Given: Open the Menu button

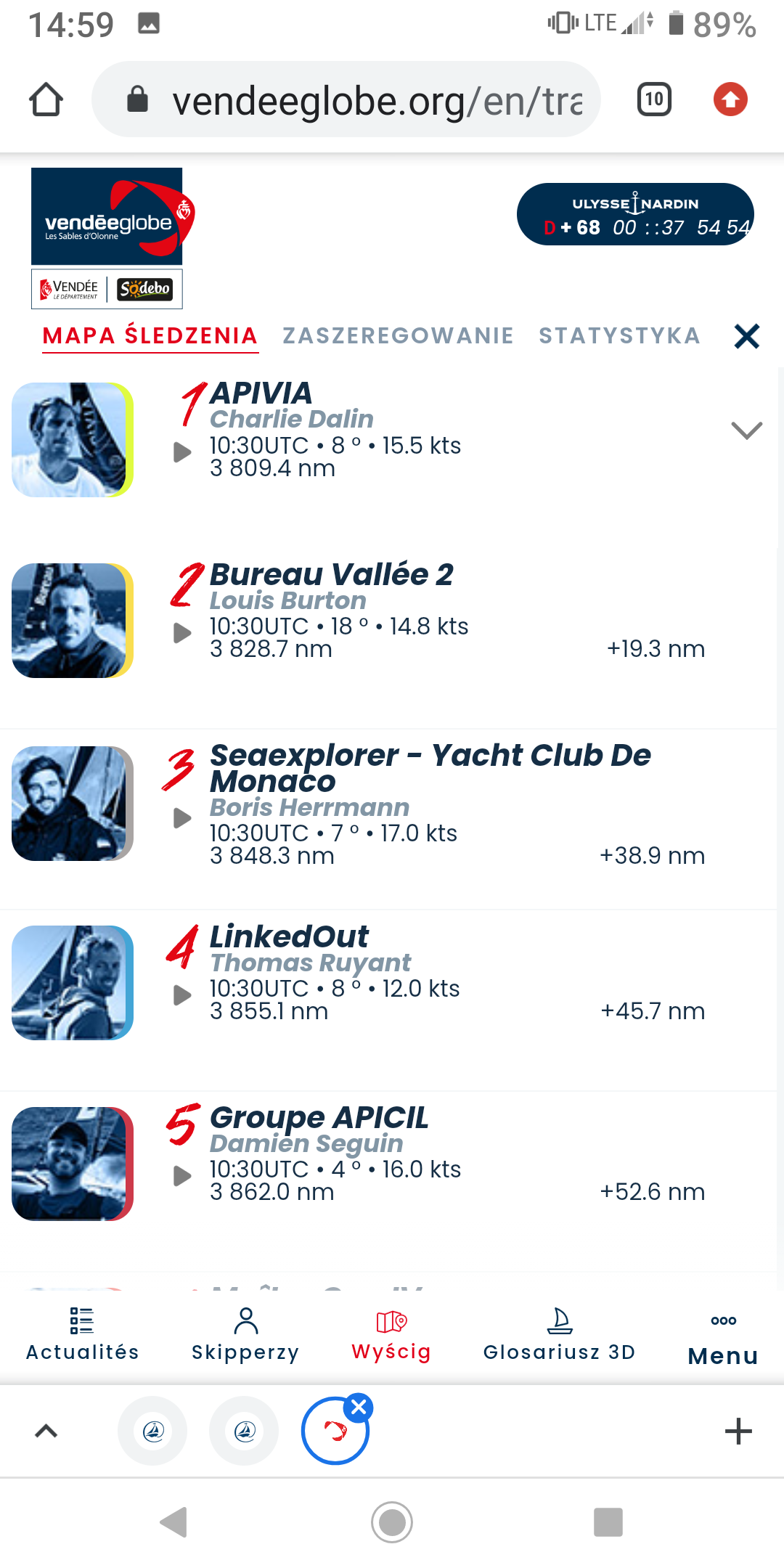Looking at the screenshot, I should coord(723,1339).
